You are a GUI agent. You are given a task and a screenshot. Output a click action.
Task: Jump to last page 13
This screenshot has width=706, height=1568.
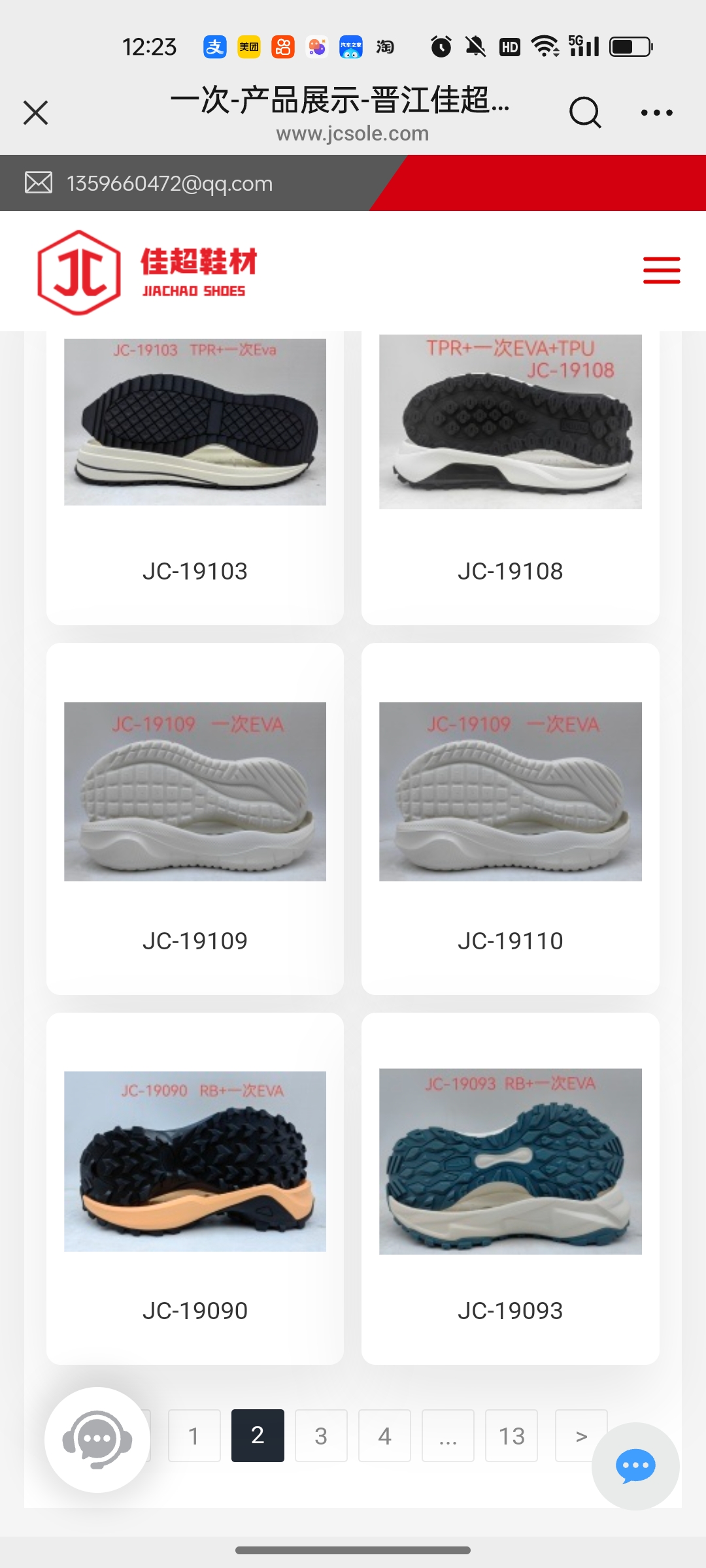[x=511, y=1435]
